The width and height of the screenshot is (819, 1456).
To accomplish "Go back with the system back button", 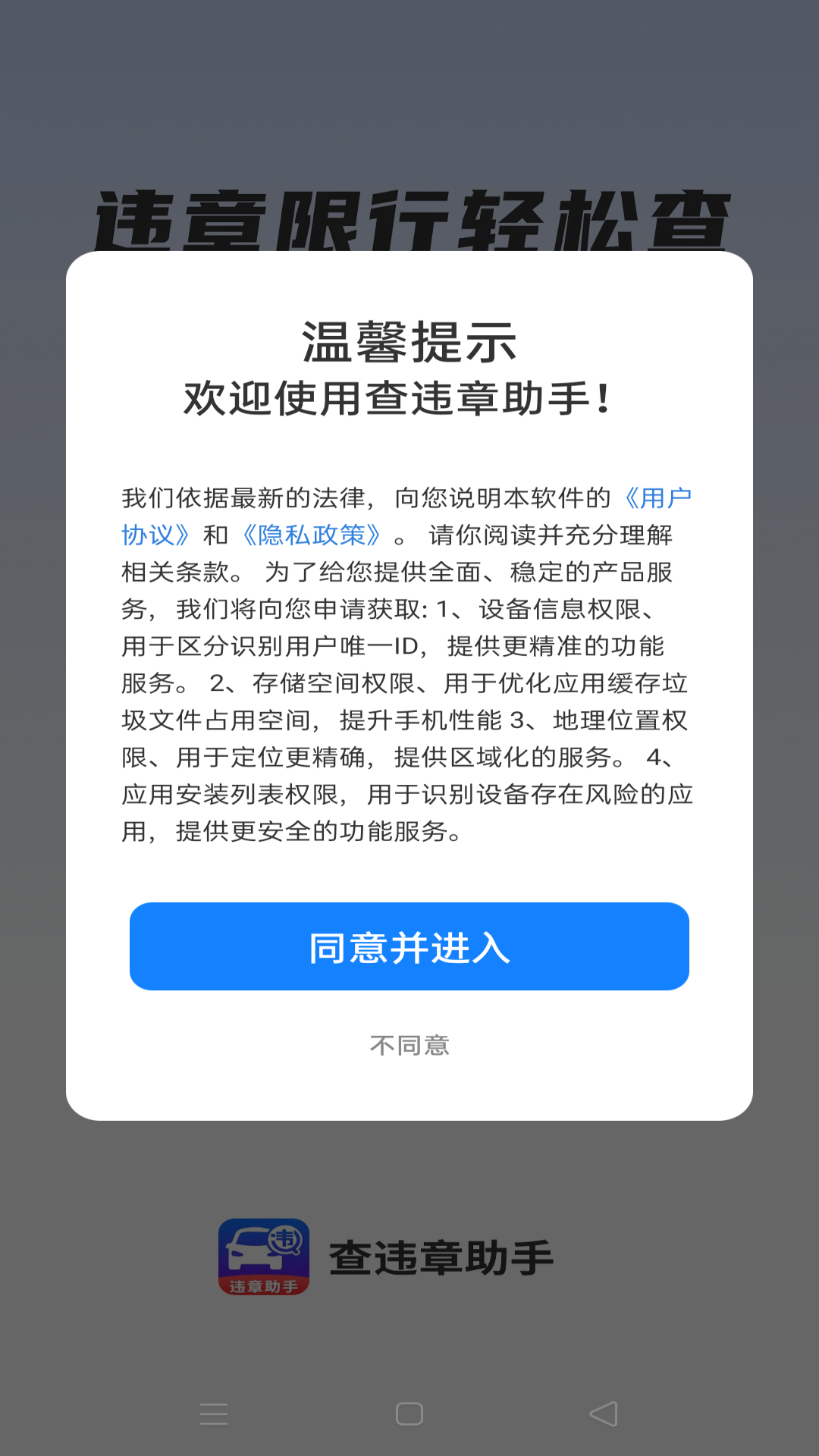I will 604,1414.
